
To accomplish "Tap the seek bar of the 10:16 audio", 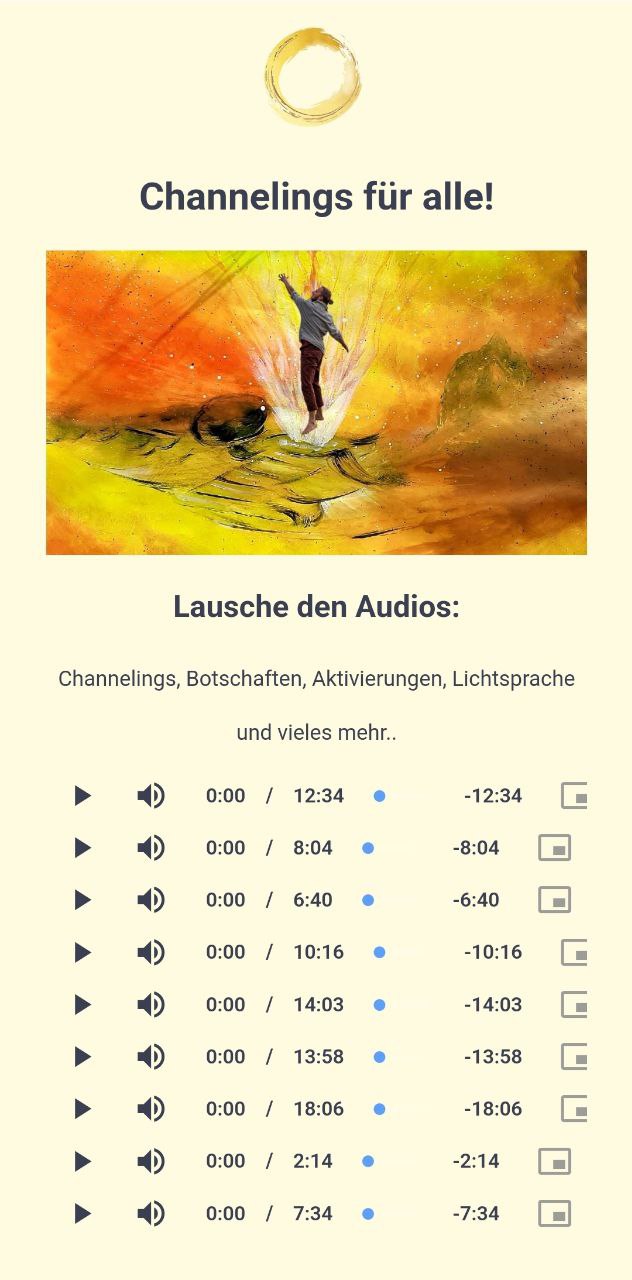I will (x=400, y=952).
